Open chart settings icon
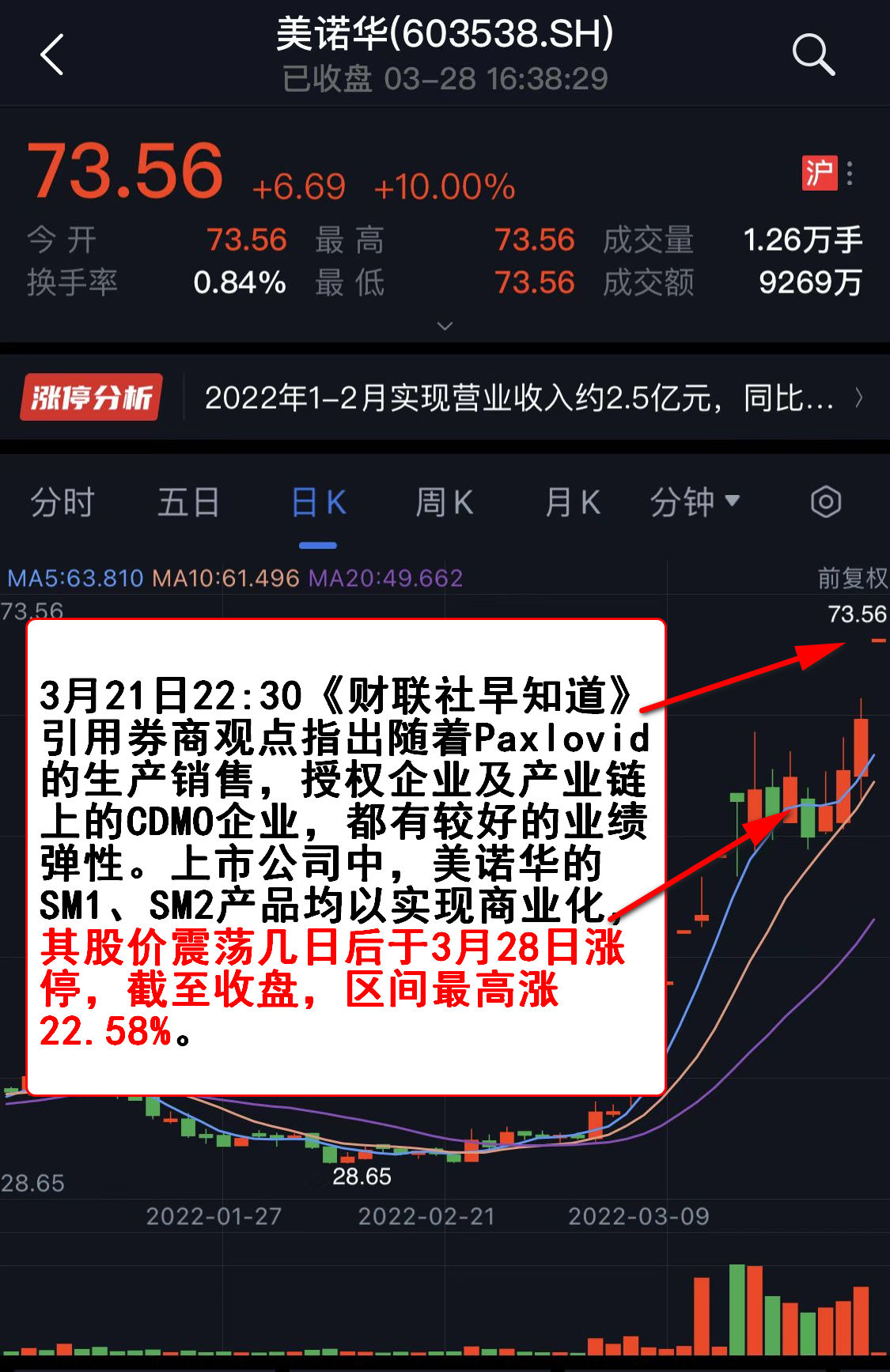This screenshot has width=890, height=1372. 825,502
